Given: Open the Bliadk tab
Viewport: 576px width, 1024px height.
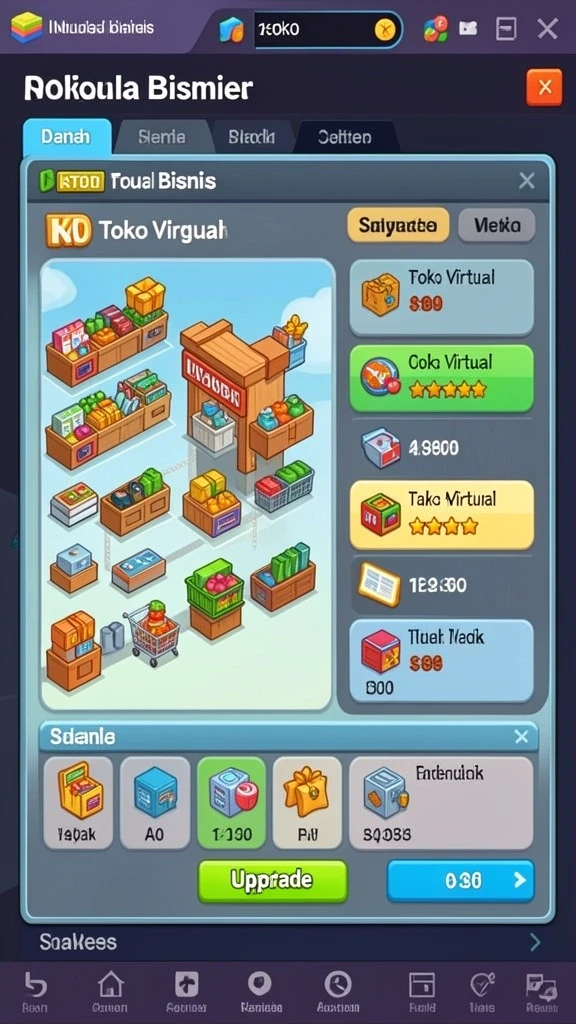Looking at the screenshot, I should [x=251, y=137].
